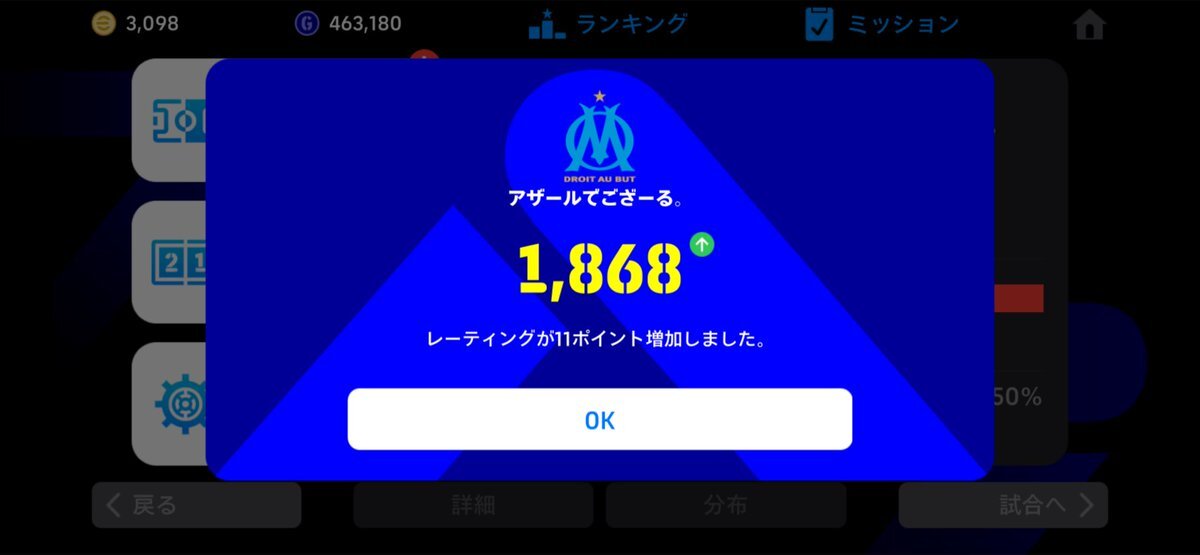Open the ミッション missions page
This screenshot has width=1200, height=555.
click(x=882, y=24)
